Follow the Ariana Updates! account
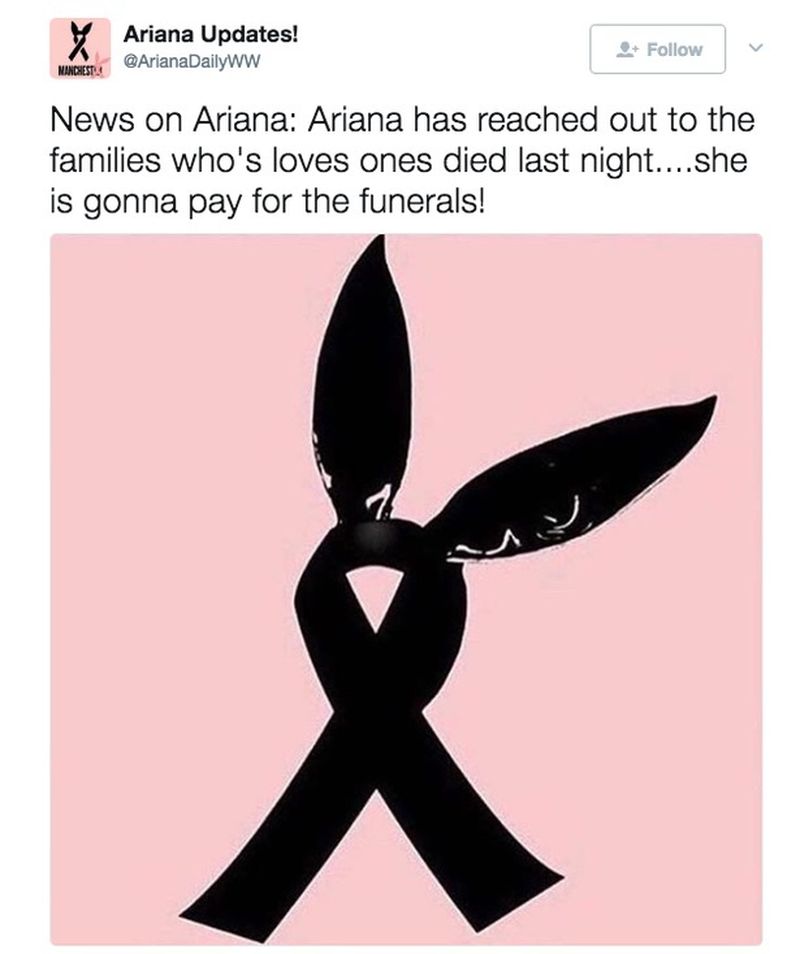 click(657, 49)
